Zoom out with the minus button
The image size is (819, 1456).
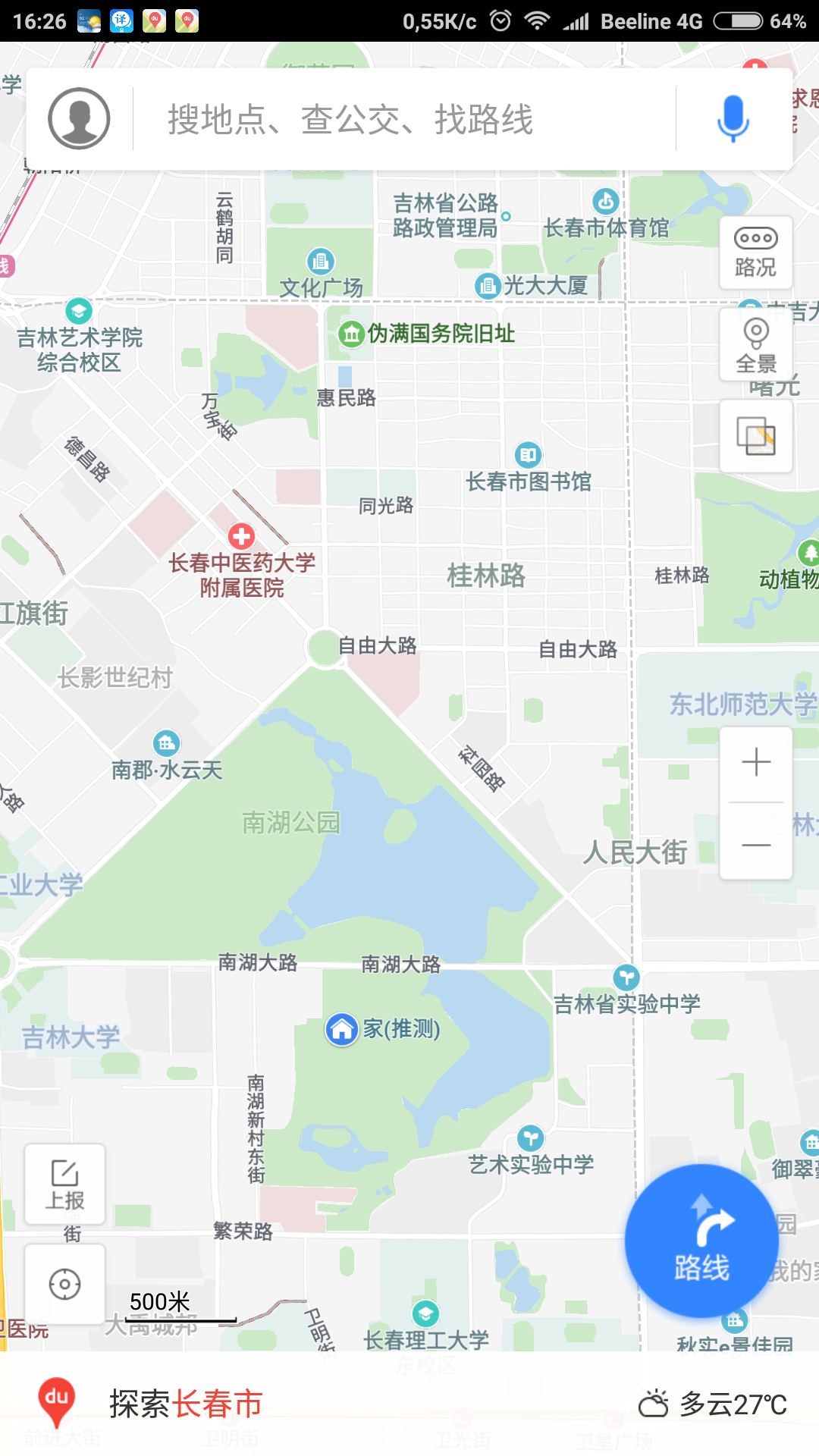pyautogui.click(x=756, y=843)
